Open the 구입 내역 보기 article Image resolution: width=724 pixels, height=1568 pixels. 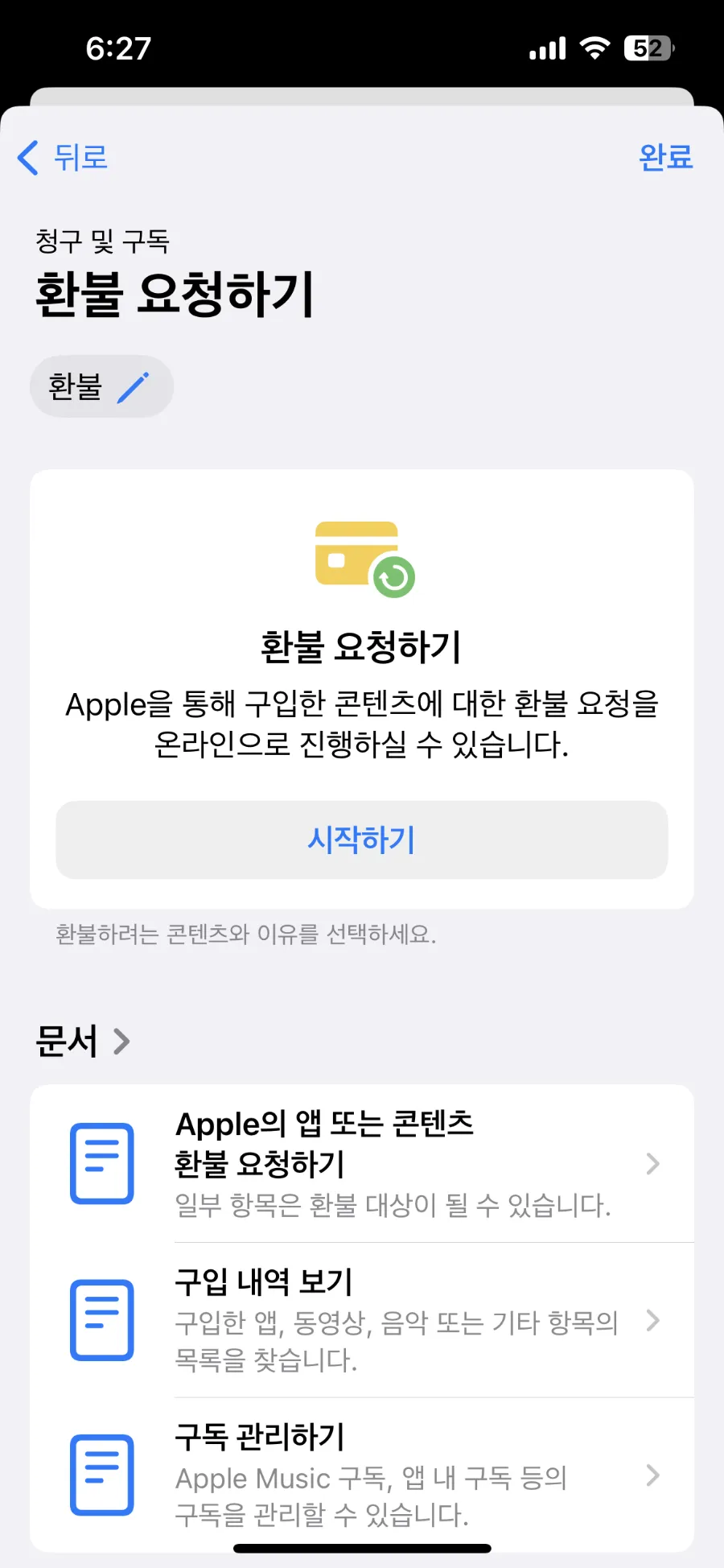(x=362, y=1320)
